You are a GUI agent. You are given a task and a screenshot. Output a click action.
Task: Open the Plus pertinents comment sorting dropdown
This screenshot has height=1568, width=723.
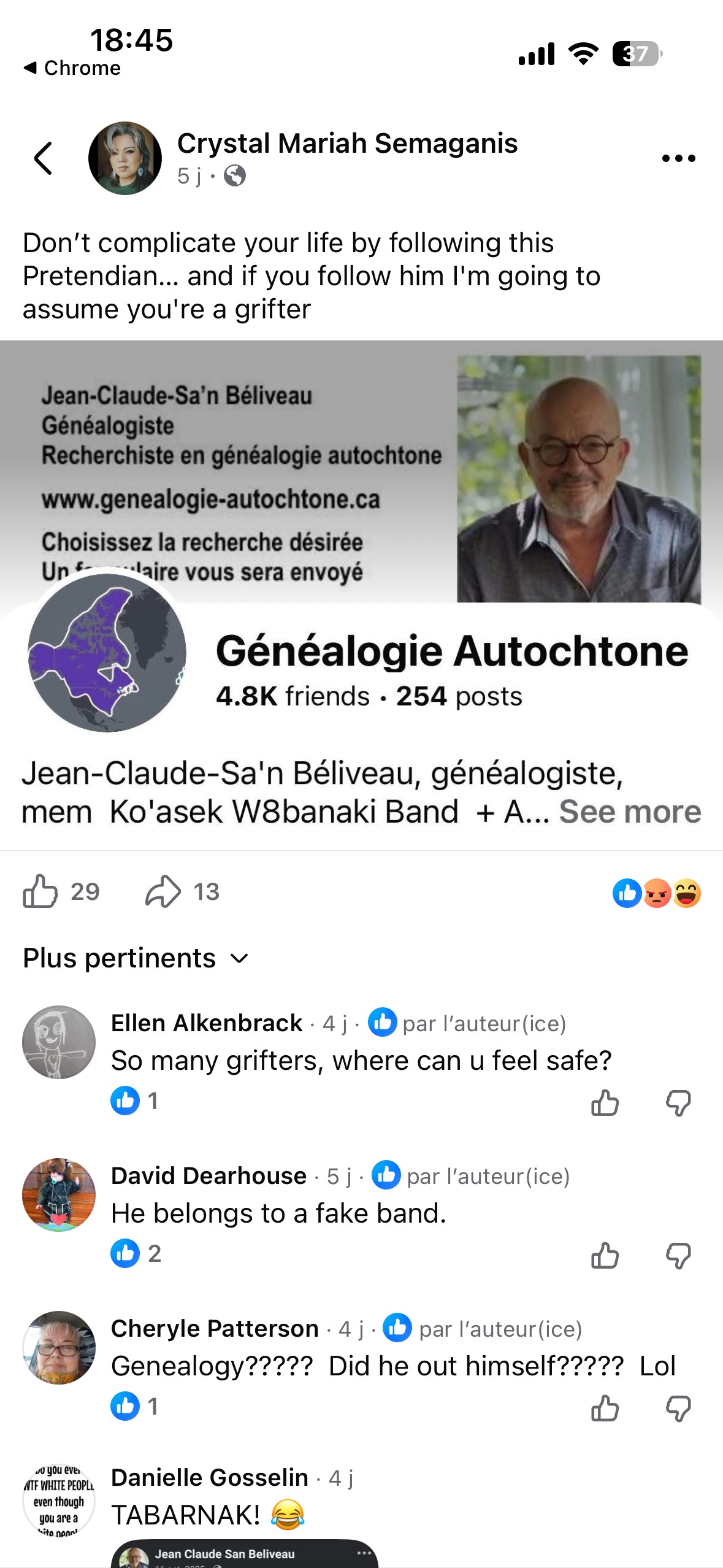tap(136, 958)
